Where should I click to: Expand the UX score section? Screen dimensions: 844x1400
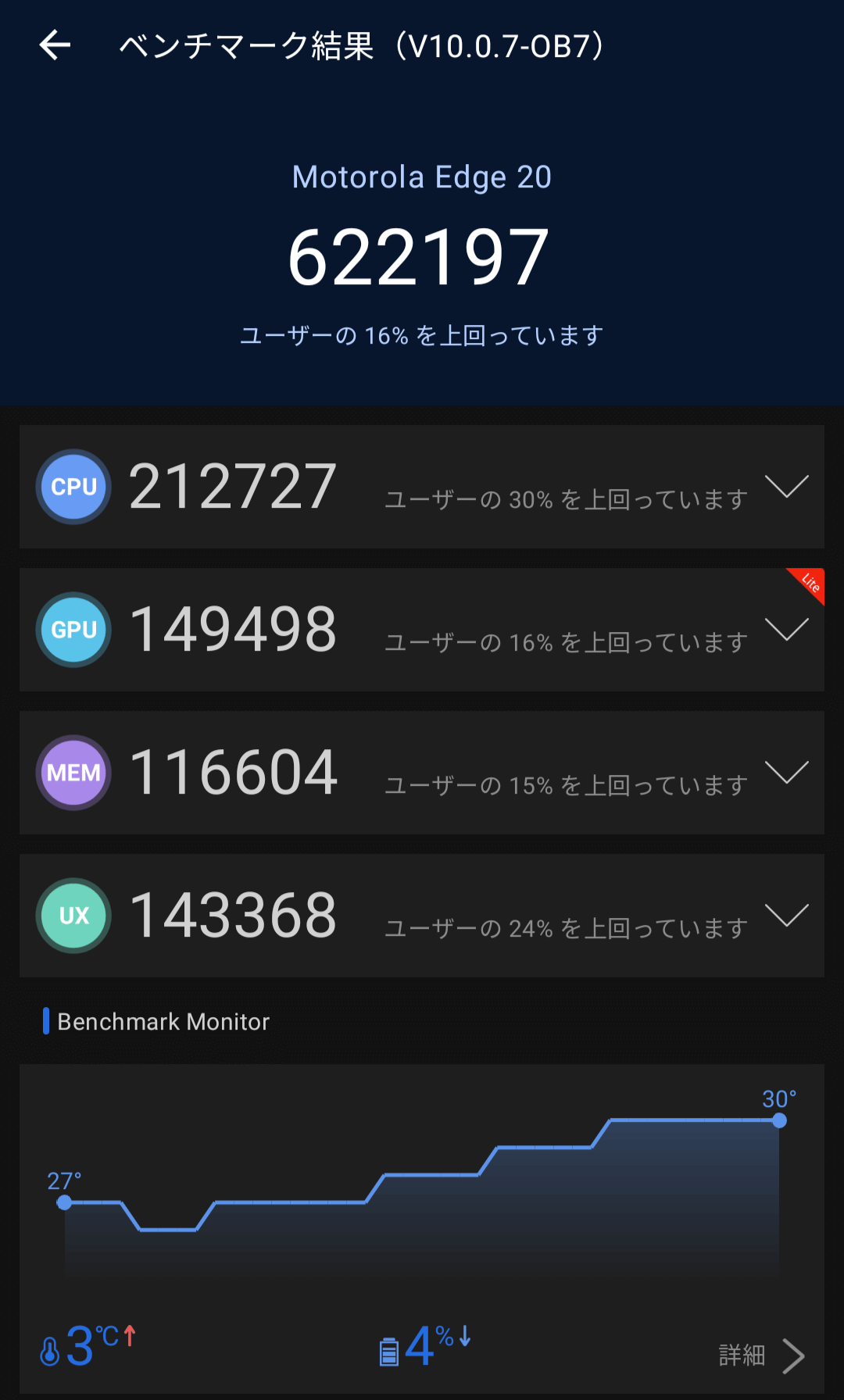pyautogui.click(x=787, y=915)
